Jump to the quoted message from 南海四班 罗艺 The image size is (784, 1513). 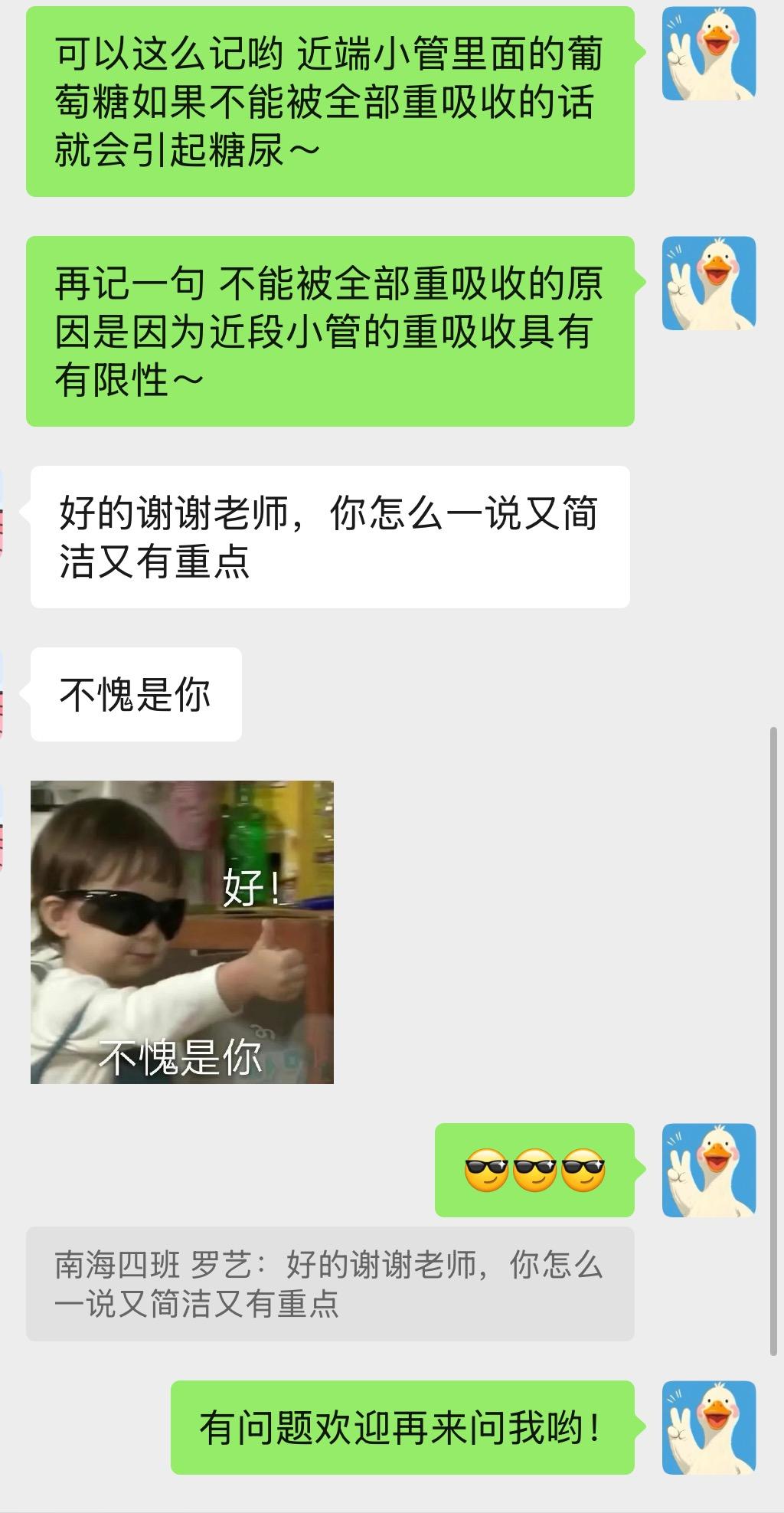click(330, 1284)
